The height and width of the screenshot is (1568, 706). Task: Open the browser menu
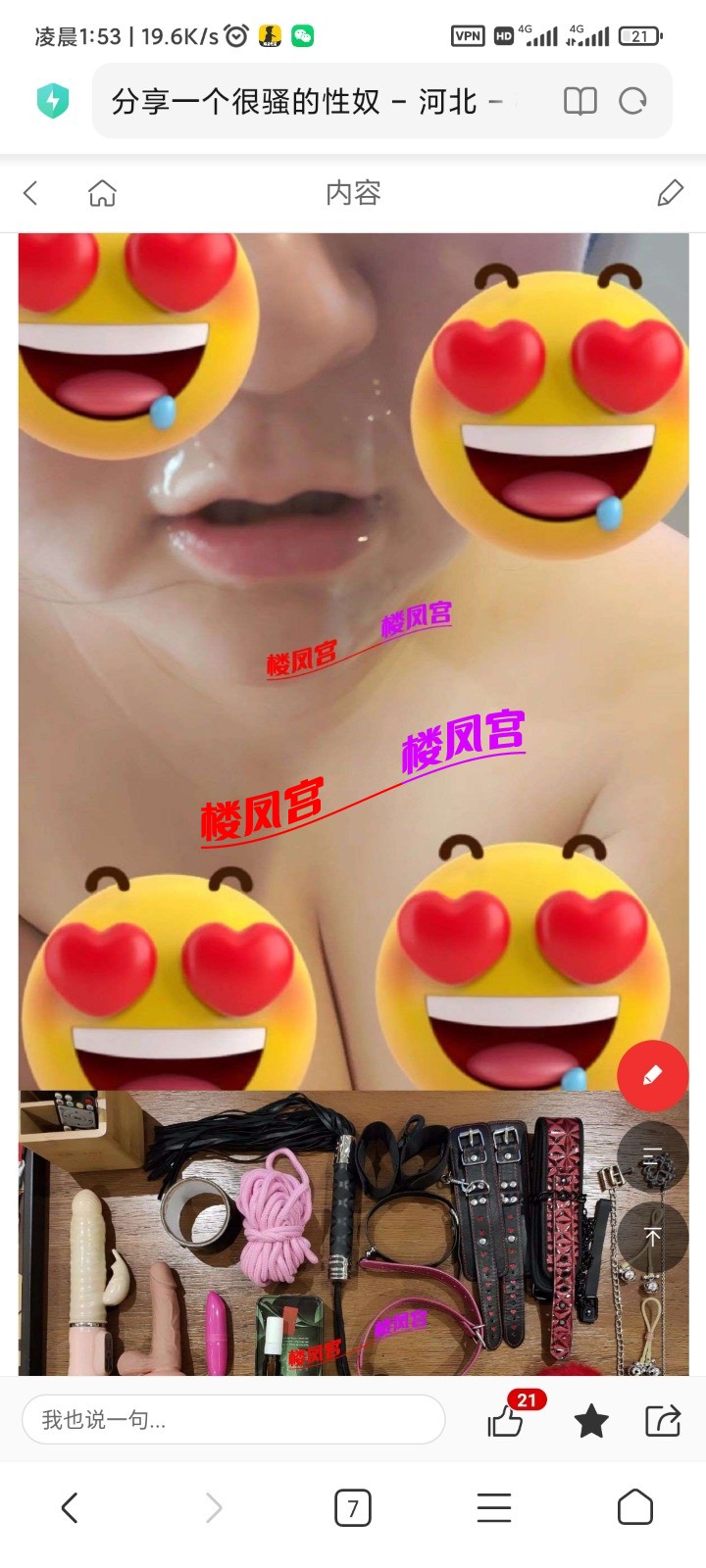click(x=494, y=1507)
